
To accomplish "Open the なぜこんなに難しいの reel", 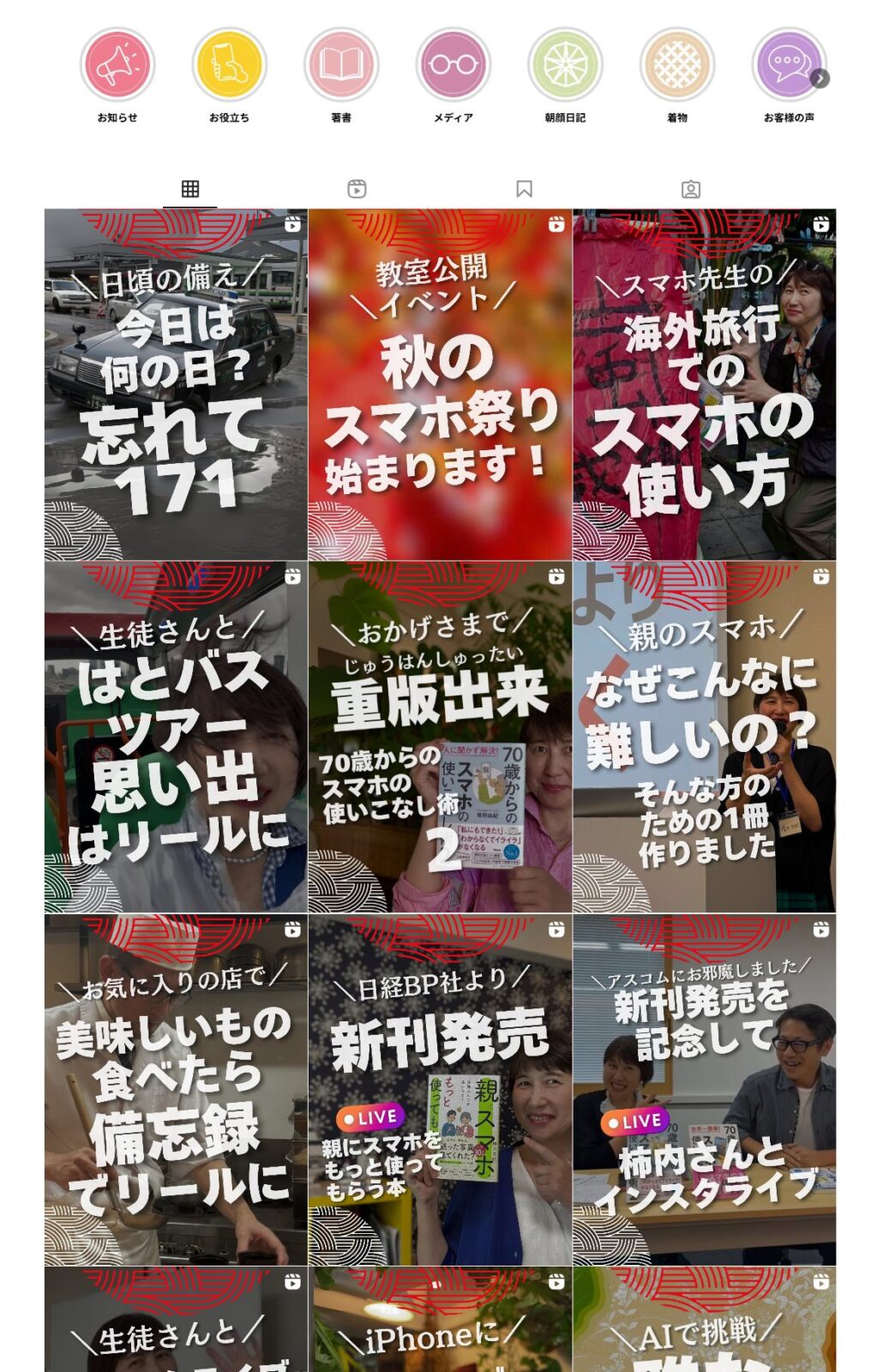I will pyautogui.click(x=704, y=737).
